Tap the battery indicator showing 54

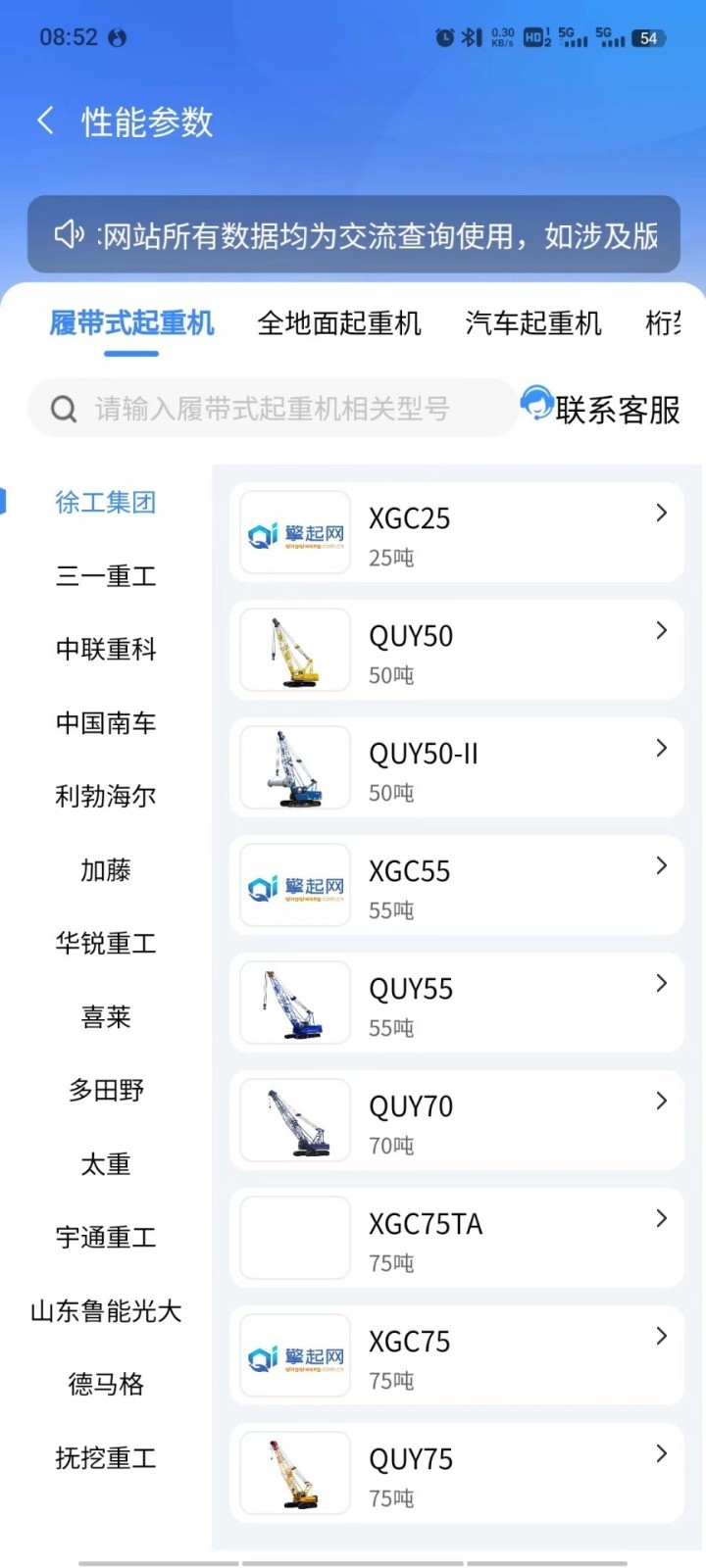coord(643,37)
